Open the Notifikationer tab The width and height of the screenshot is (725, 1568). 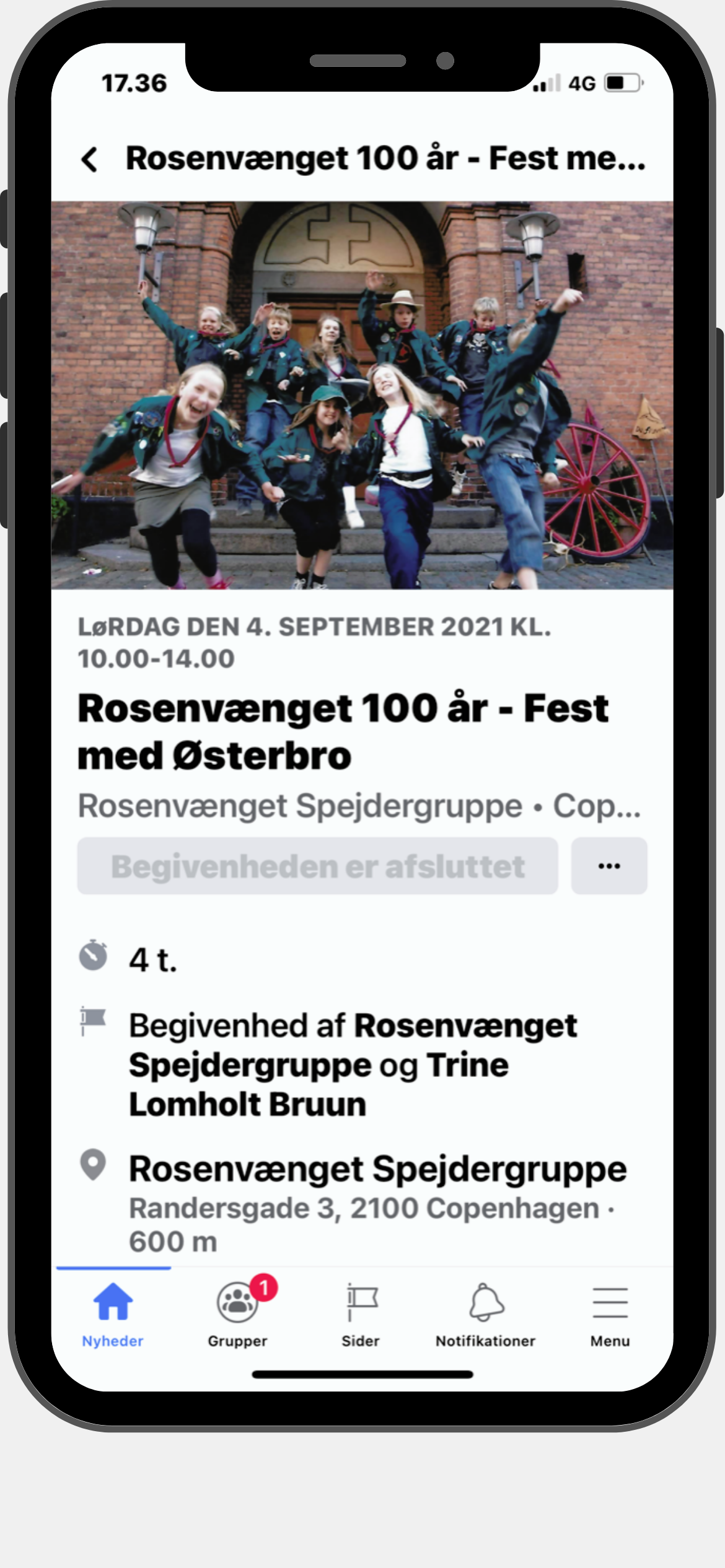[x=485, y=1313]
